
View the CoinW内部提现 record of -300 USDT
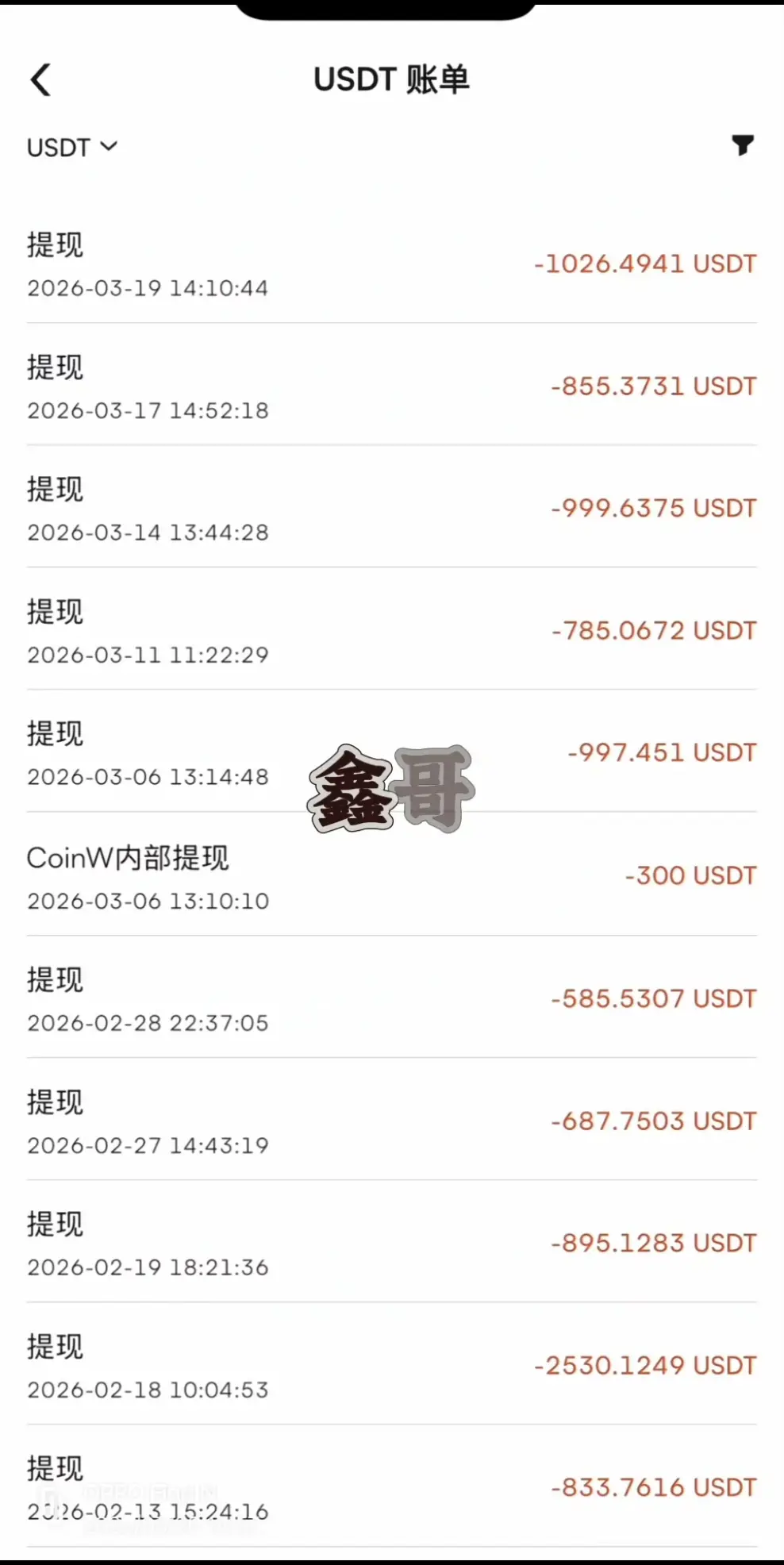tap(392, 877)
